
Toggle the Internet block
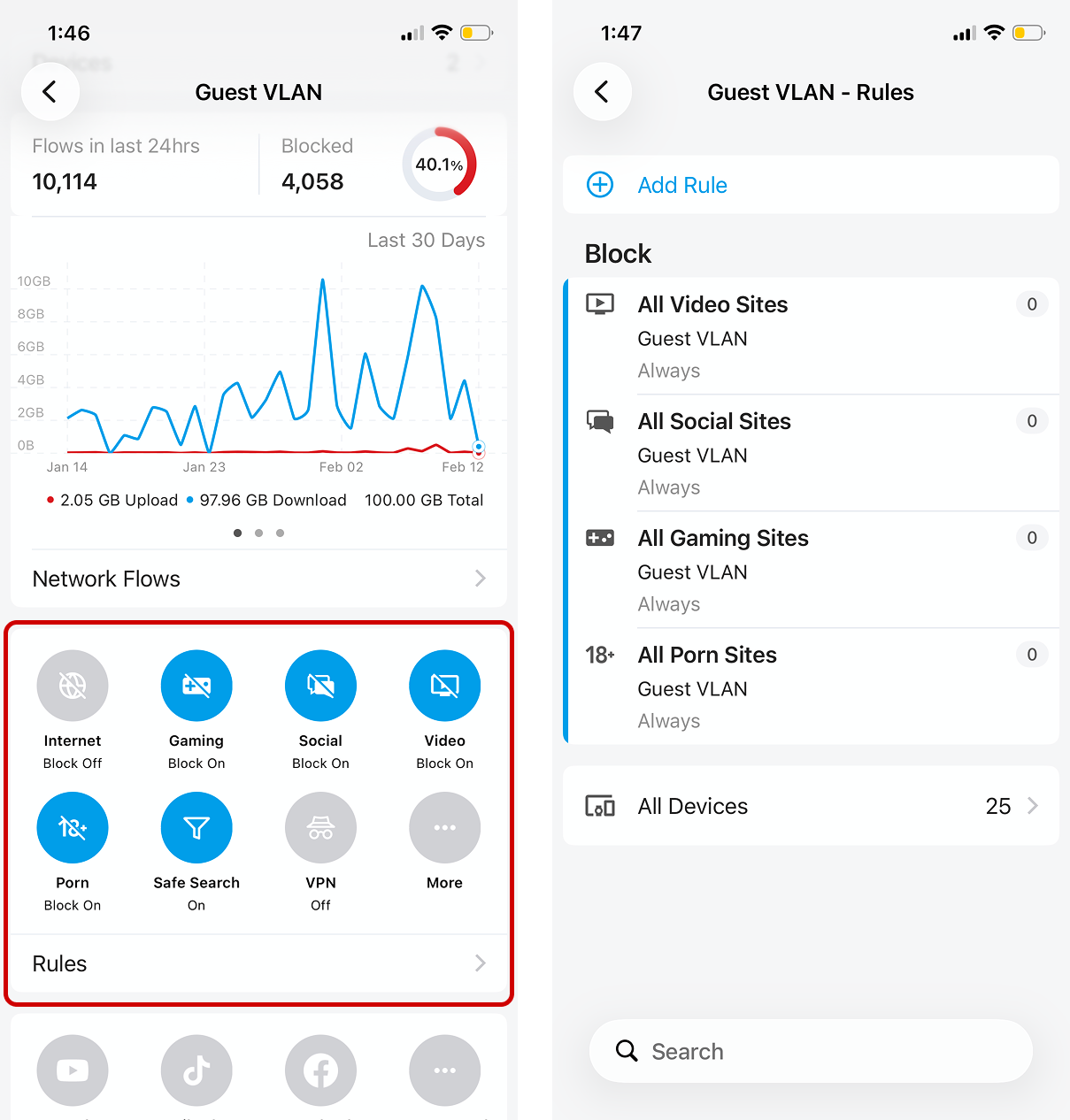coord(73,686)
